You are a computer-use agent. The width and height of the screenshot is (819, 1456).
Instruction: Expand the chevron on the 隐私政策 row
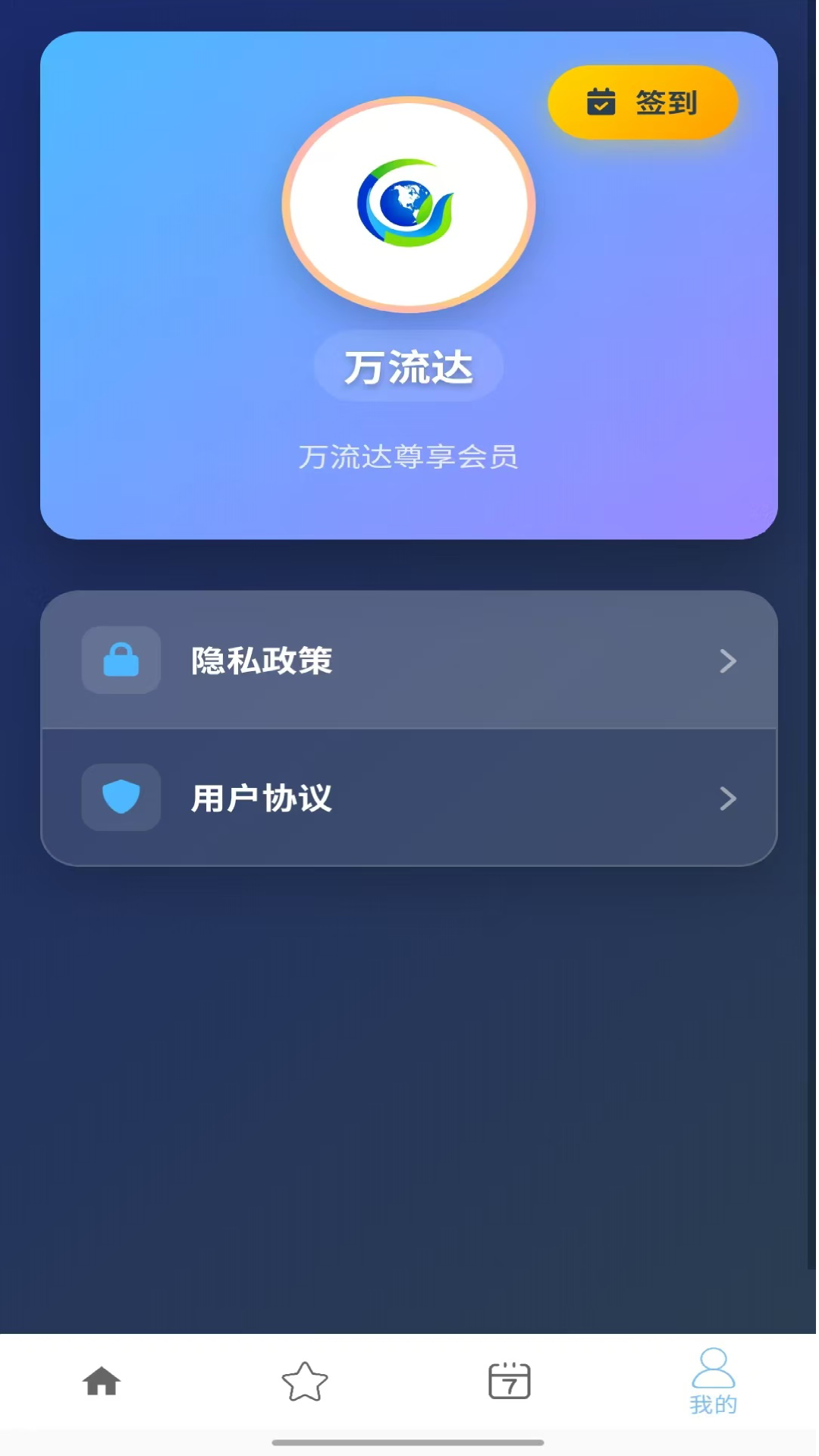[x=729, y=661]
